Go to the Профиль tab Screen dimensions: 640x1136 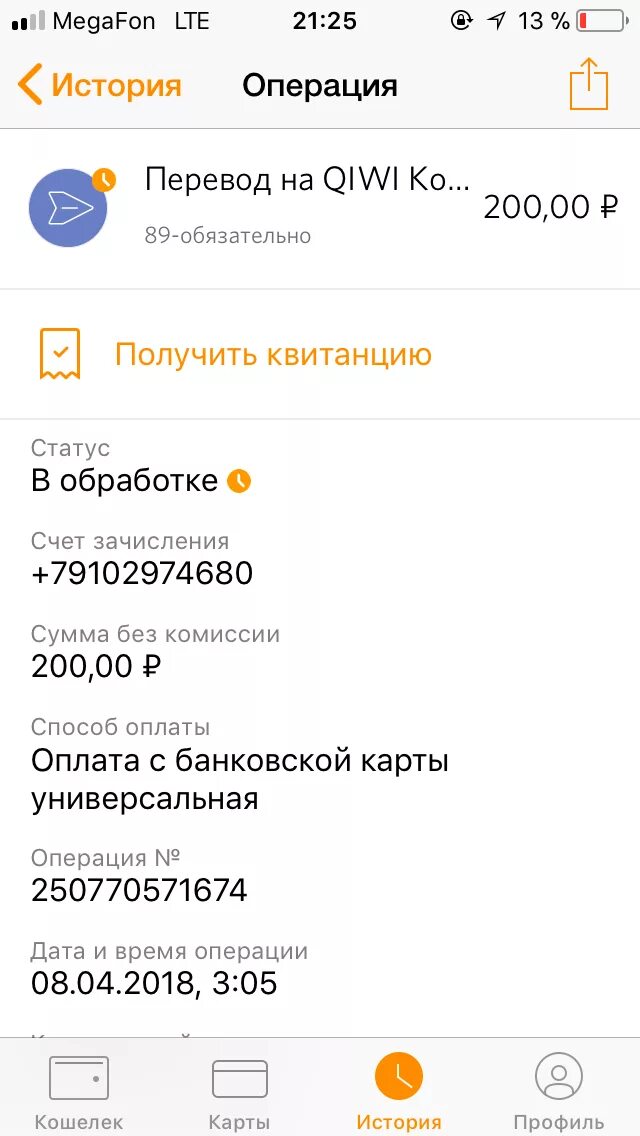[559, 1092]
